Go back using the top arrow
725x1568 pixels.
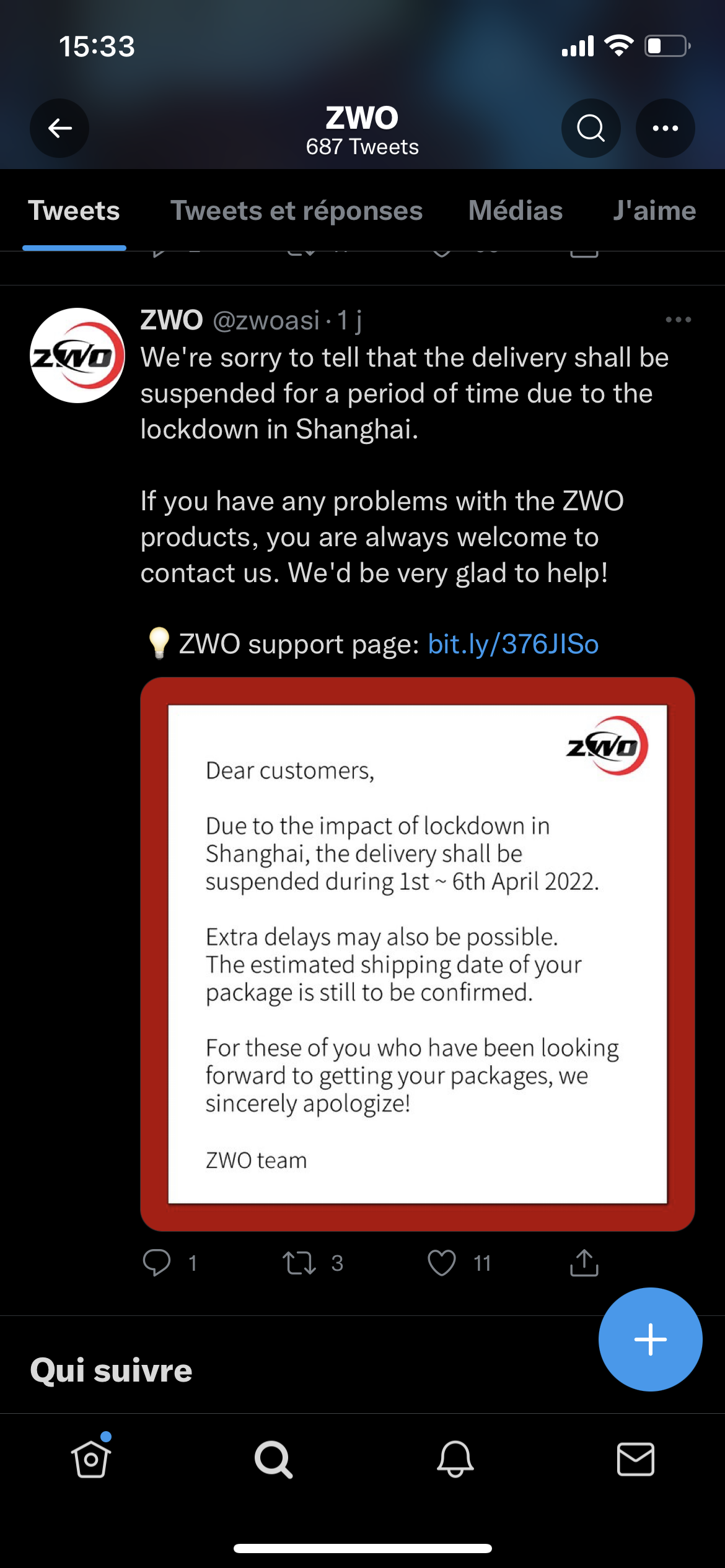pyautogui.click(x=59, y=128)
